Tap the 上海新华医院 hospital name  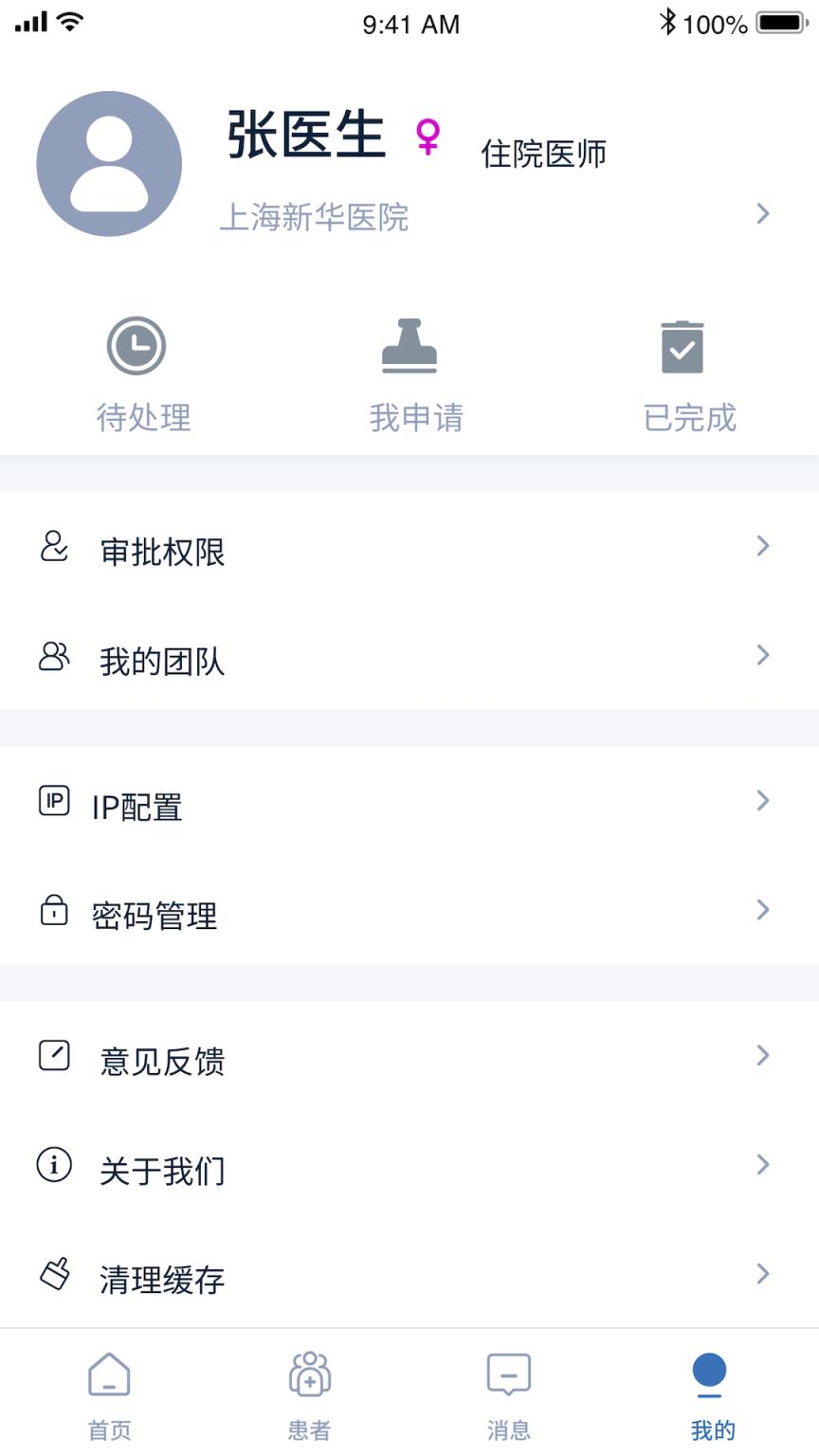(315, 218)
